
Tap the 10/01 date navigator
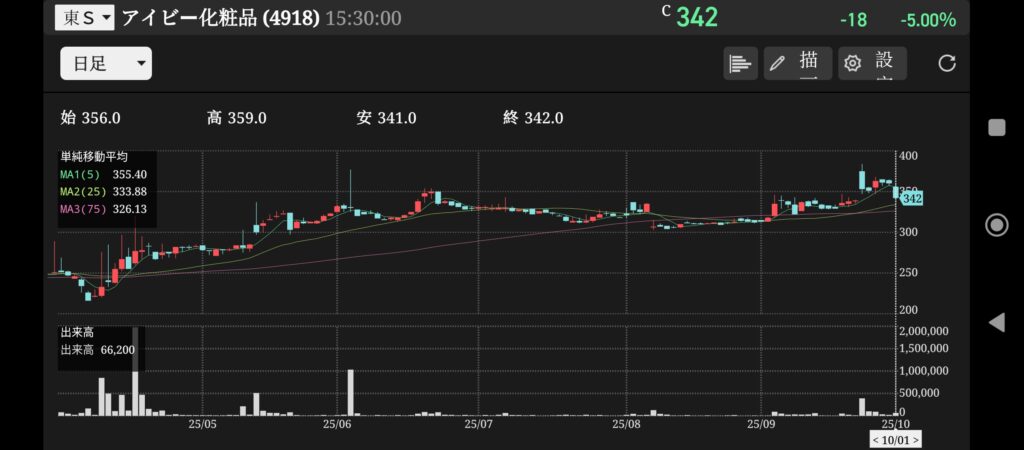[895, 440]
